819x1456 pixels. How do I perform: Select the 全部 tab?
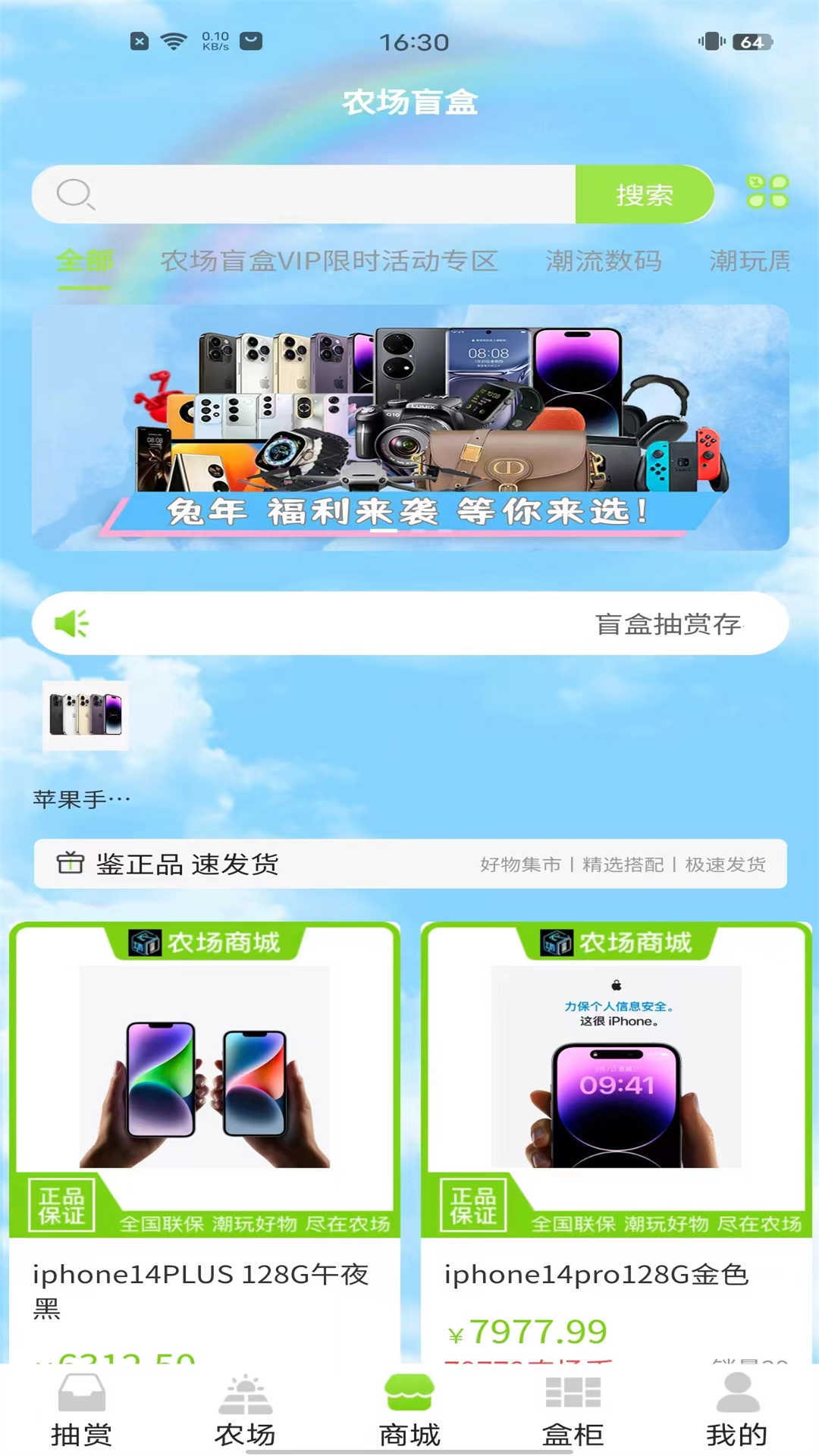pyautogui.click(x=84, y=261)
